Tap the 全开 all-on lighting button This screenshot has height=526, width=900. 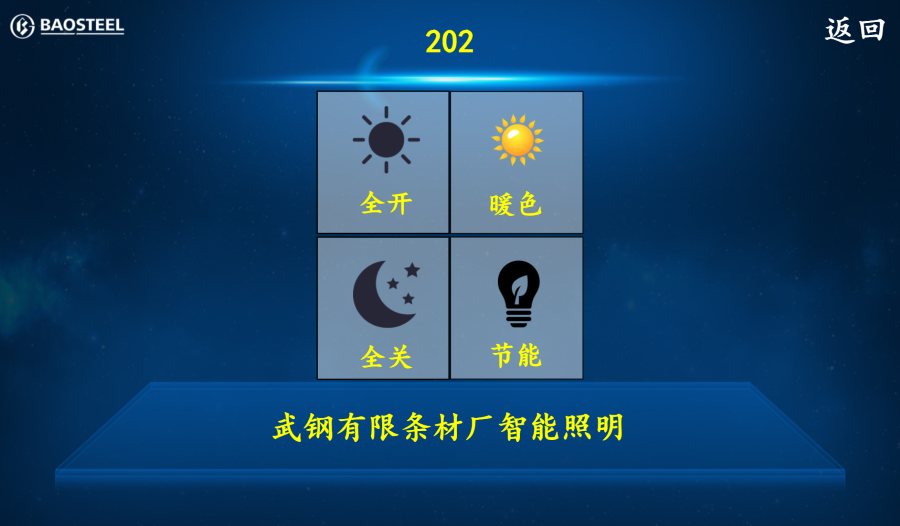(383, 162)
